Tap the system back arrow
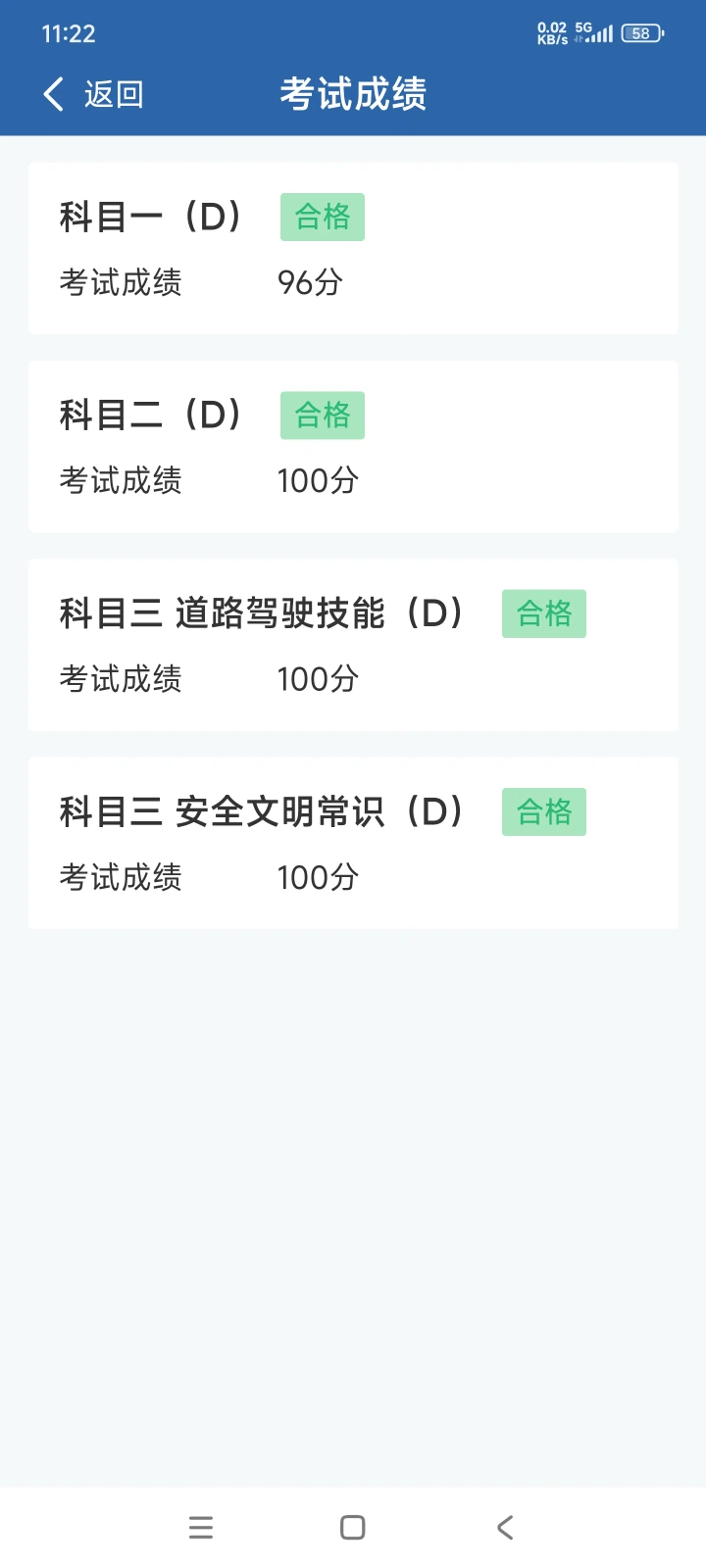The height and width of the screenshot is (1568, 706). pyautogui.click(x=505, y=1527)
